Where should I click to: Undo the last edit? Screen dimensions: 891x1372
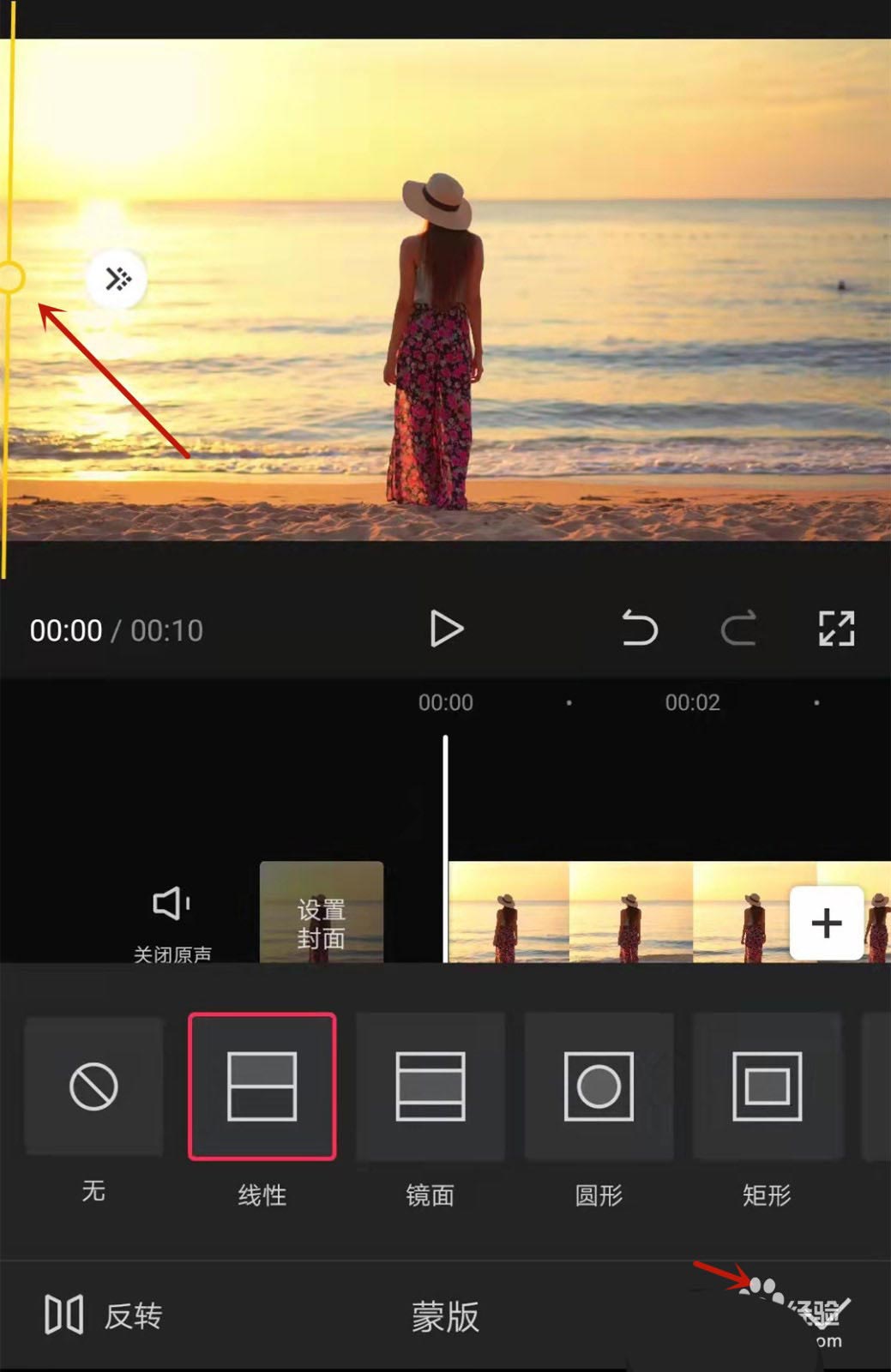(639, 629)
